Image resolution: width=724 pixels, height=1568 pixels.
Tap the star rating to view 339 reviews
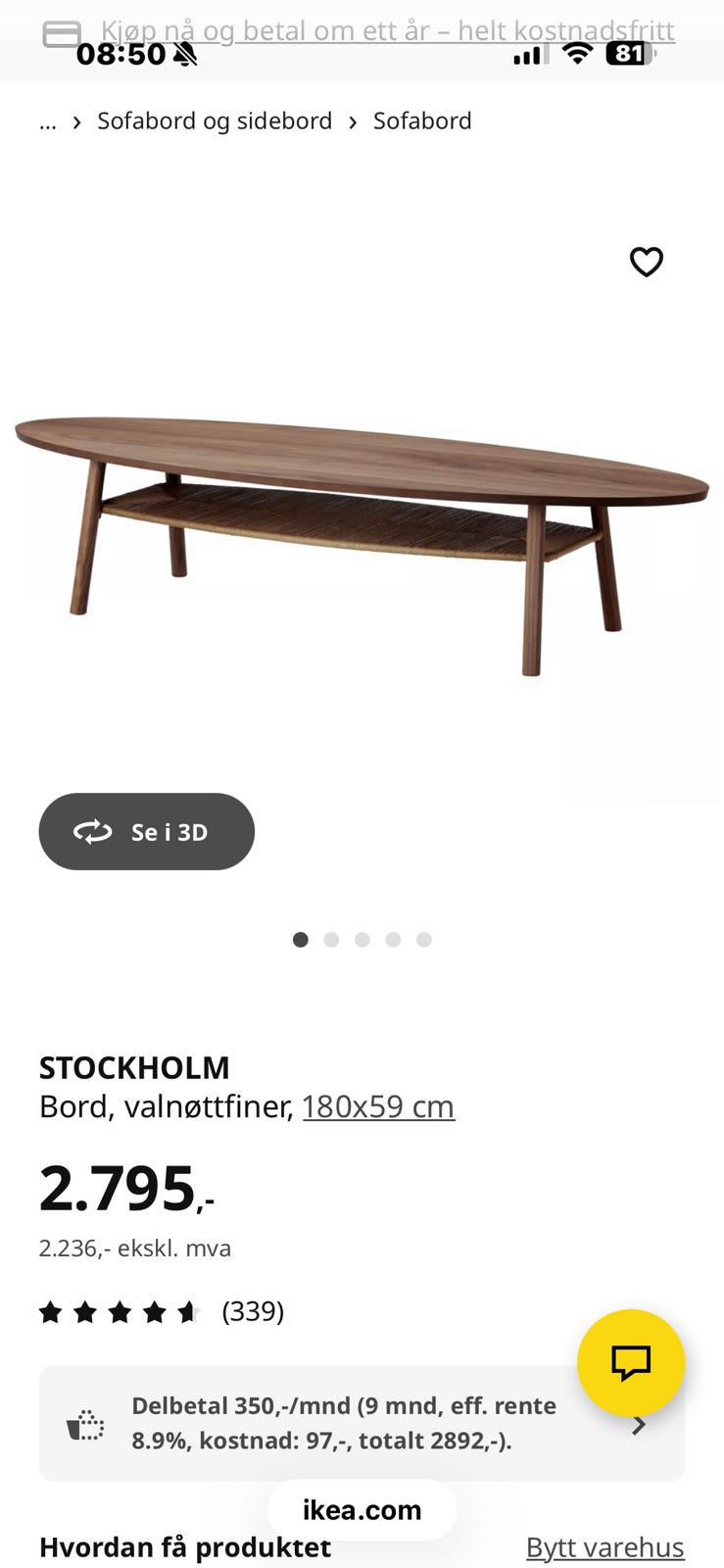[x=121, y=1310]
